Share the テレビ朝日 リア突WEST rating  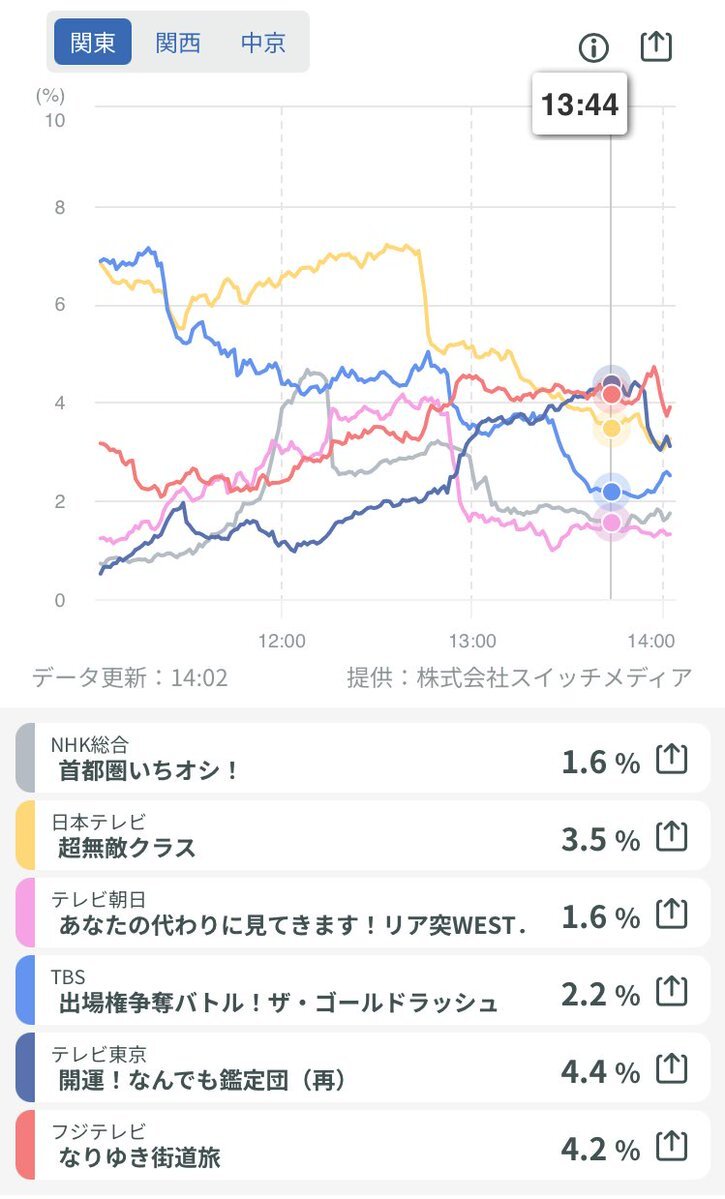click(672, 916)
